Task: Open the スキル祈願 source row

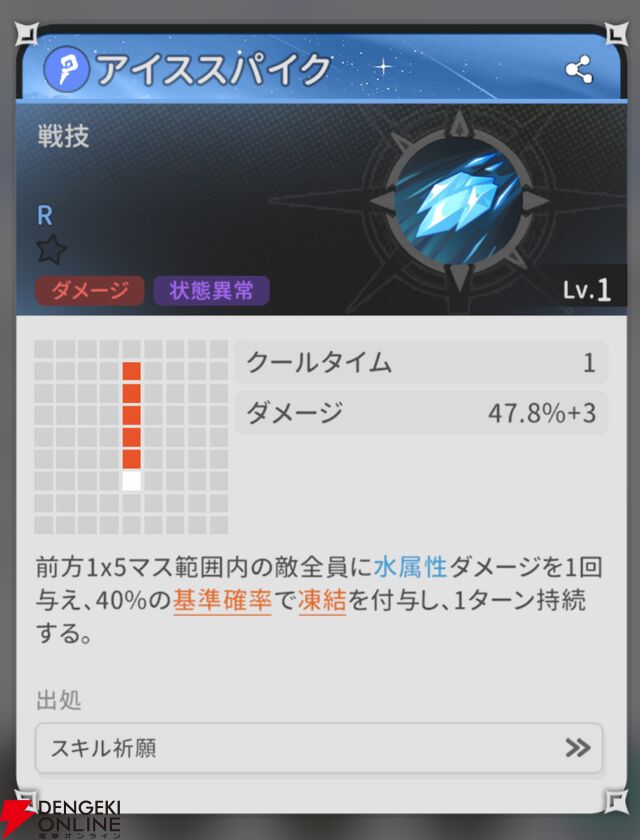Action: (319, 748)
